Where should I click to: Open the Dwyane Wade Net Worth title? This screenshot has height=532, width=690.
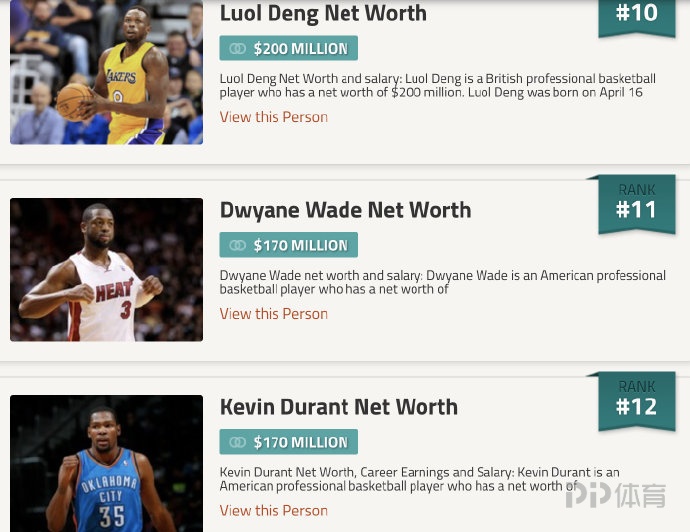click(345, 210)
